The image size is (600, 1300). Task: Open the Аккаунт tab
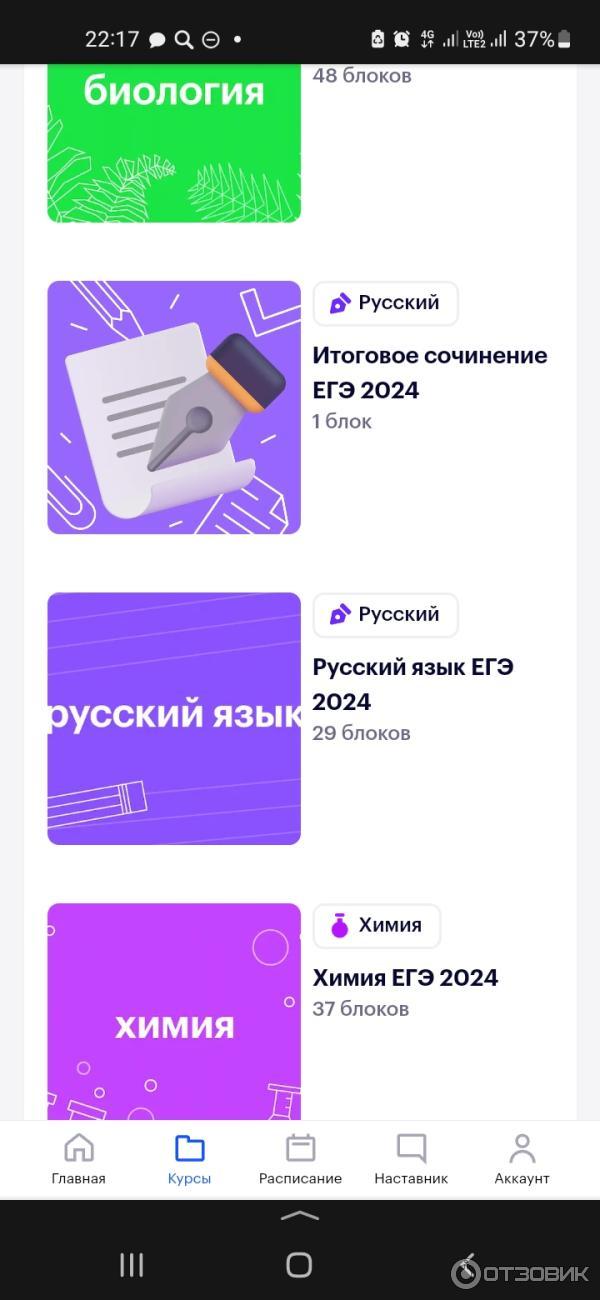click(522, 1158)
